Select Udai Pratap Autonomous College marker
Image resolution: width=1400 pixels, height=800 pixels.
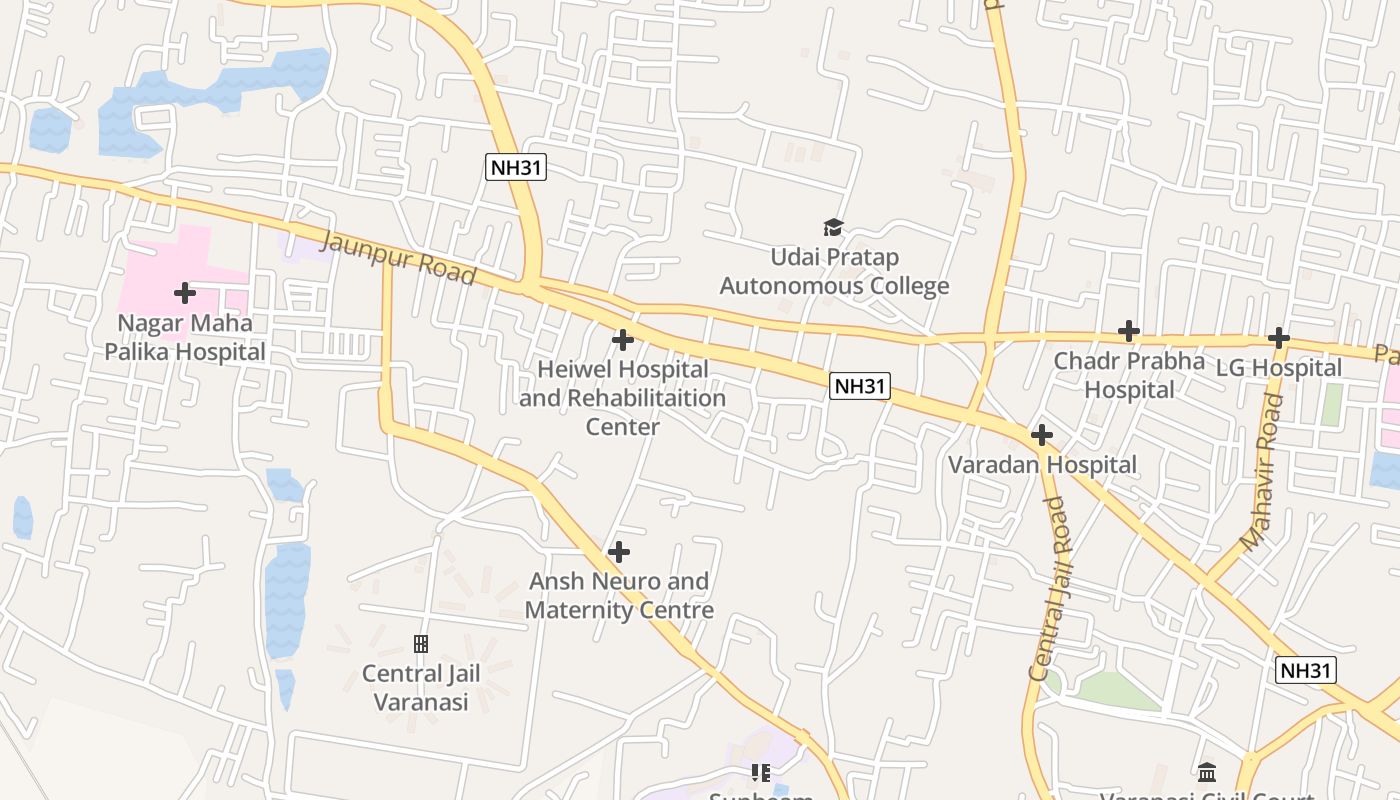833,228
